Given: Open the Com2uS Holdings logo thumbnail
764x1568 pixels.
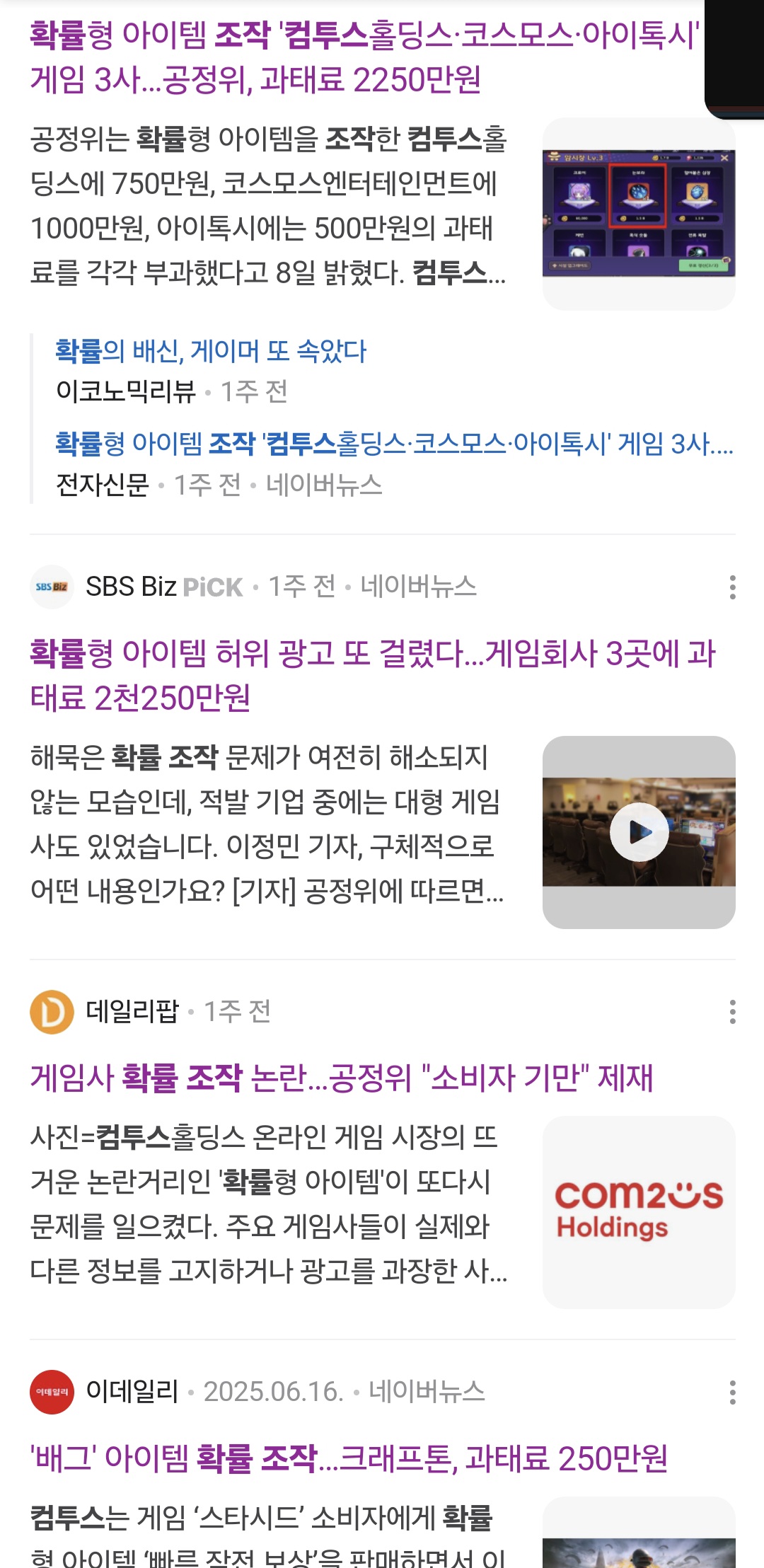Looking at the screenshot, I should tap(638, 1211).
